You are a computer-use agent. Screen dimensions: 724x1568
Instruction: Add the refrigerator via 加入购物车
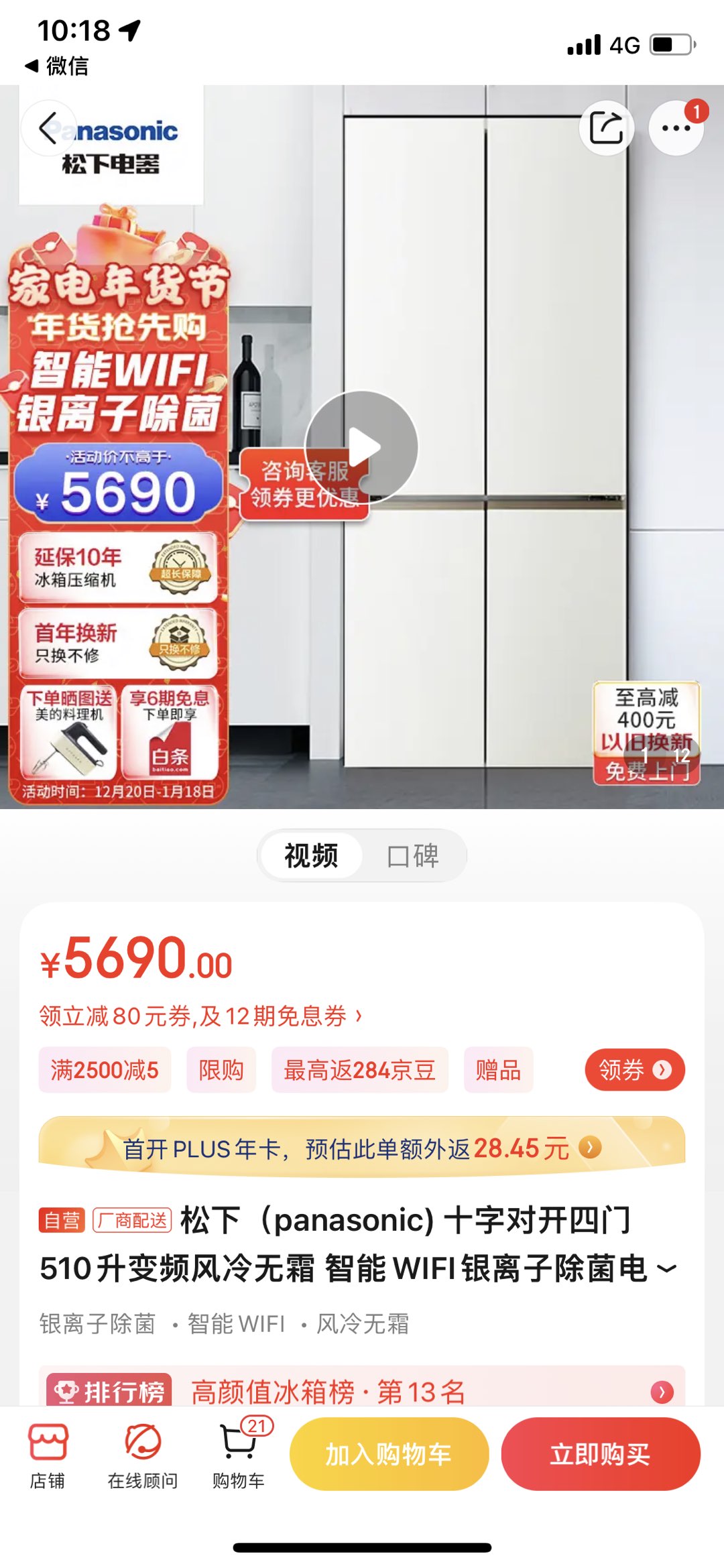point(389,1454)
